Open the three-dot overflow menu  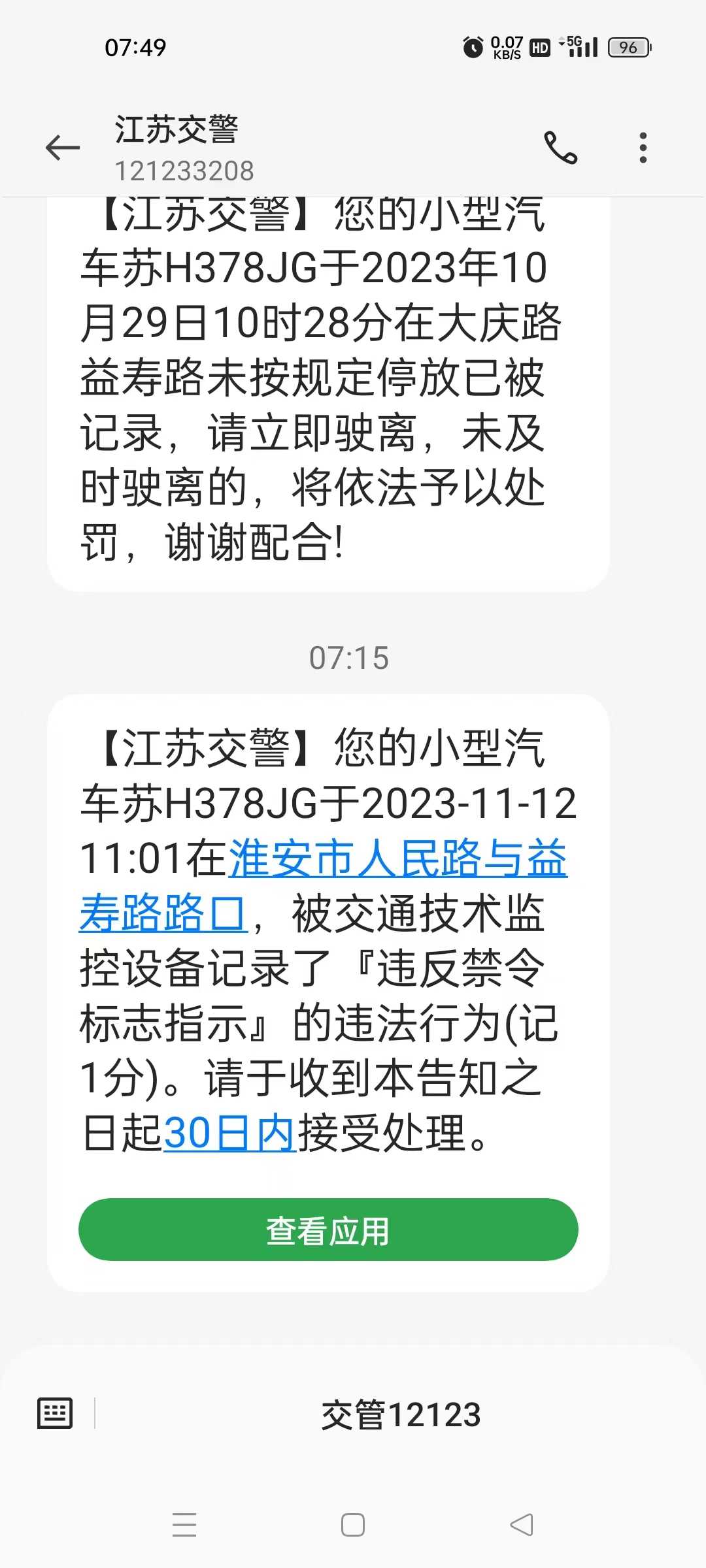click(x=643, y=148)
